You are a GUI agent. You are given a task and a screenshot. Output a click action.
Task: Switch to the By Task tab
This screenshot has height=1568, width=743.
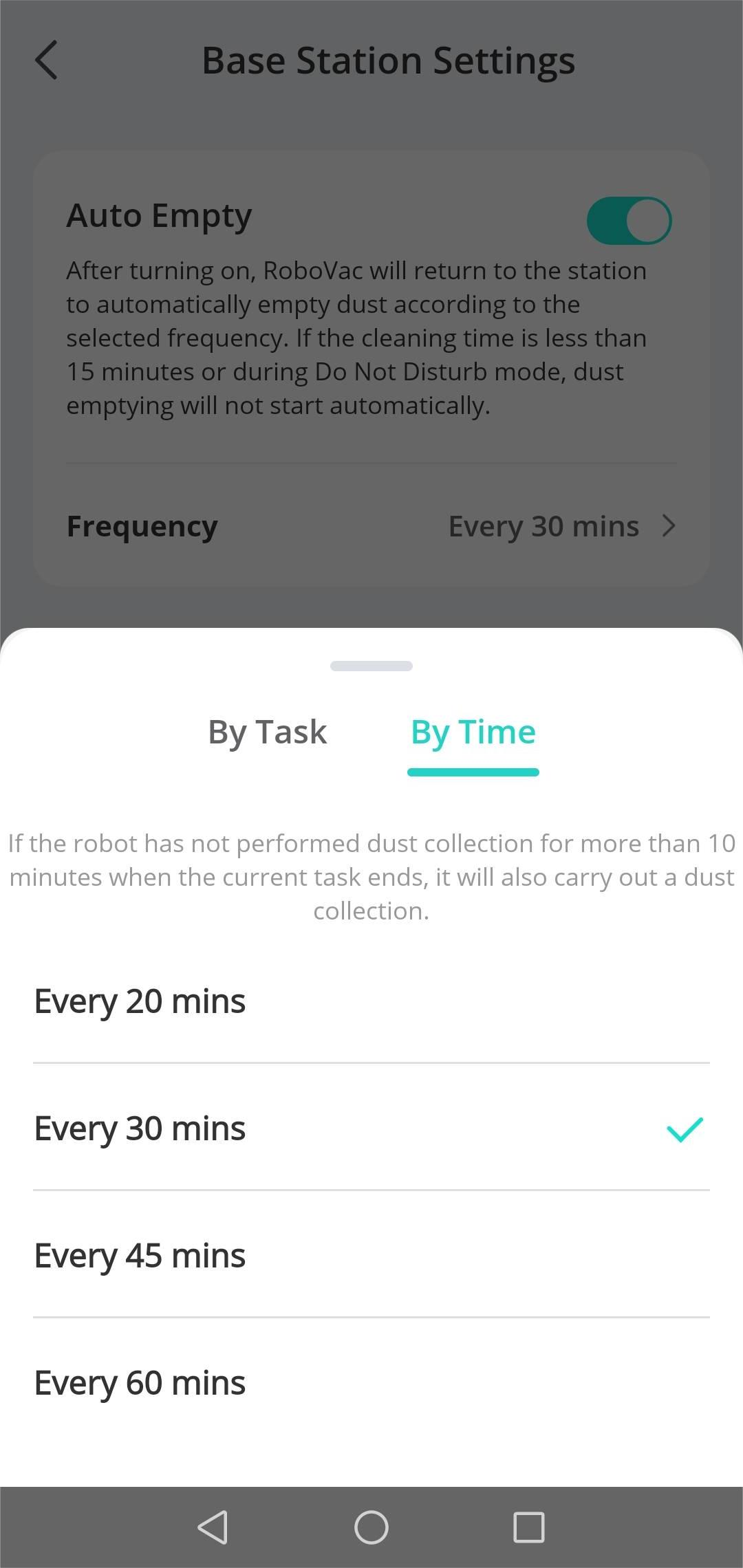[267, 732]
